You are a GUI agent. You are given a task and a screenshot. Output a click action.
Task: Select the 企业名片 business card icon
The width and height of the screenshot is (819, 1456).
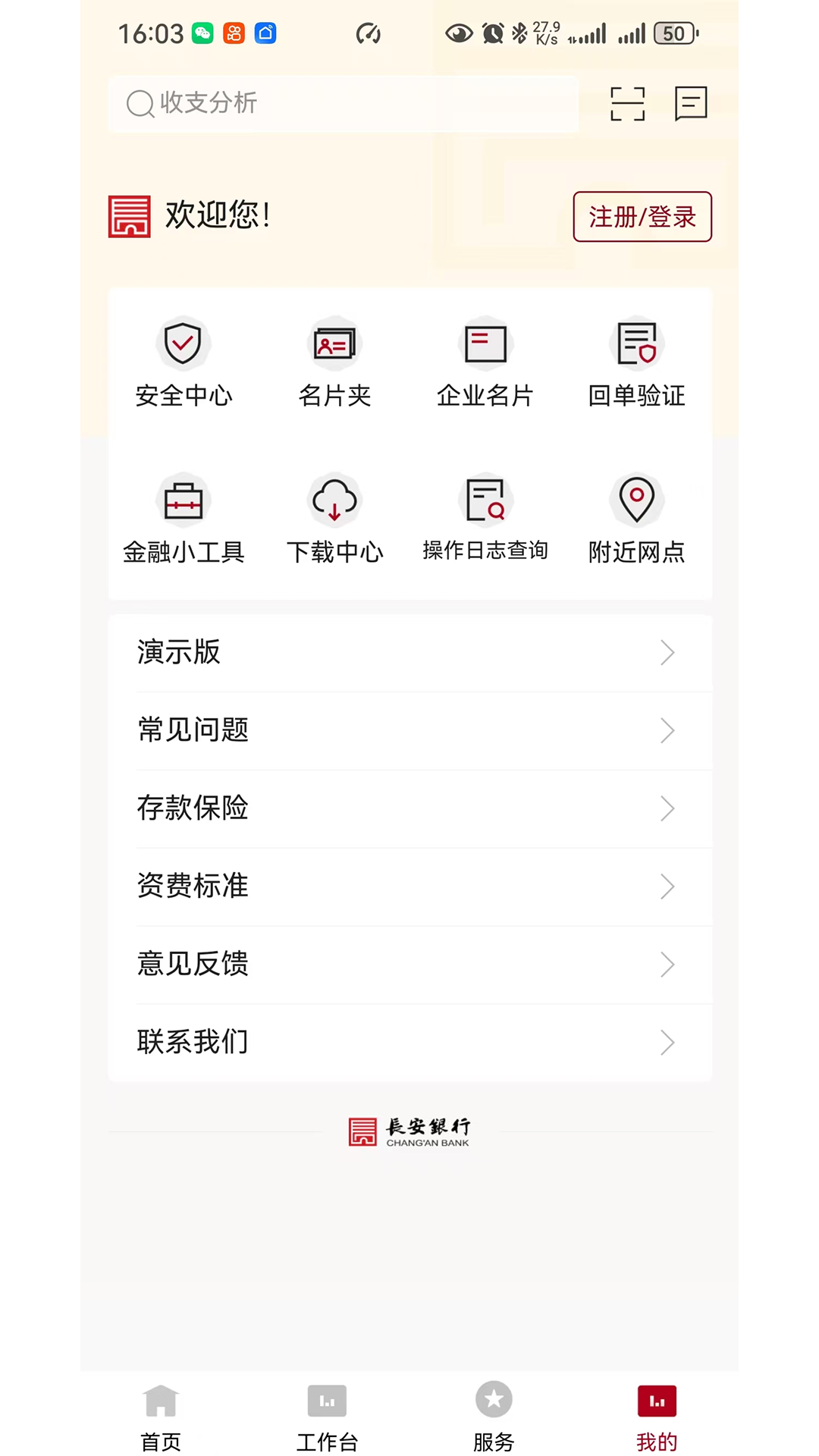[x=485, y=362]
